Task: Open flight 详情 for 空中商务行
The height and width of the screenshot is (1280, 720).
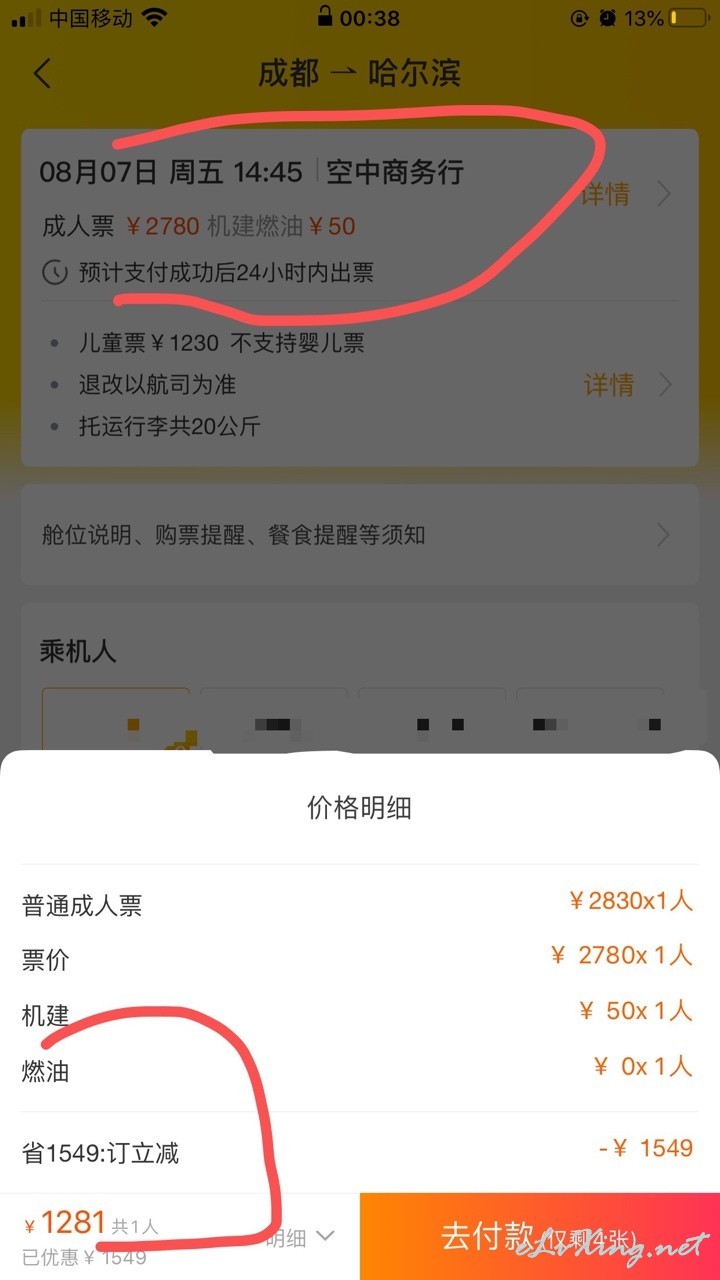Action: (x=625, y=193)
